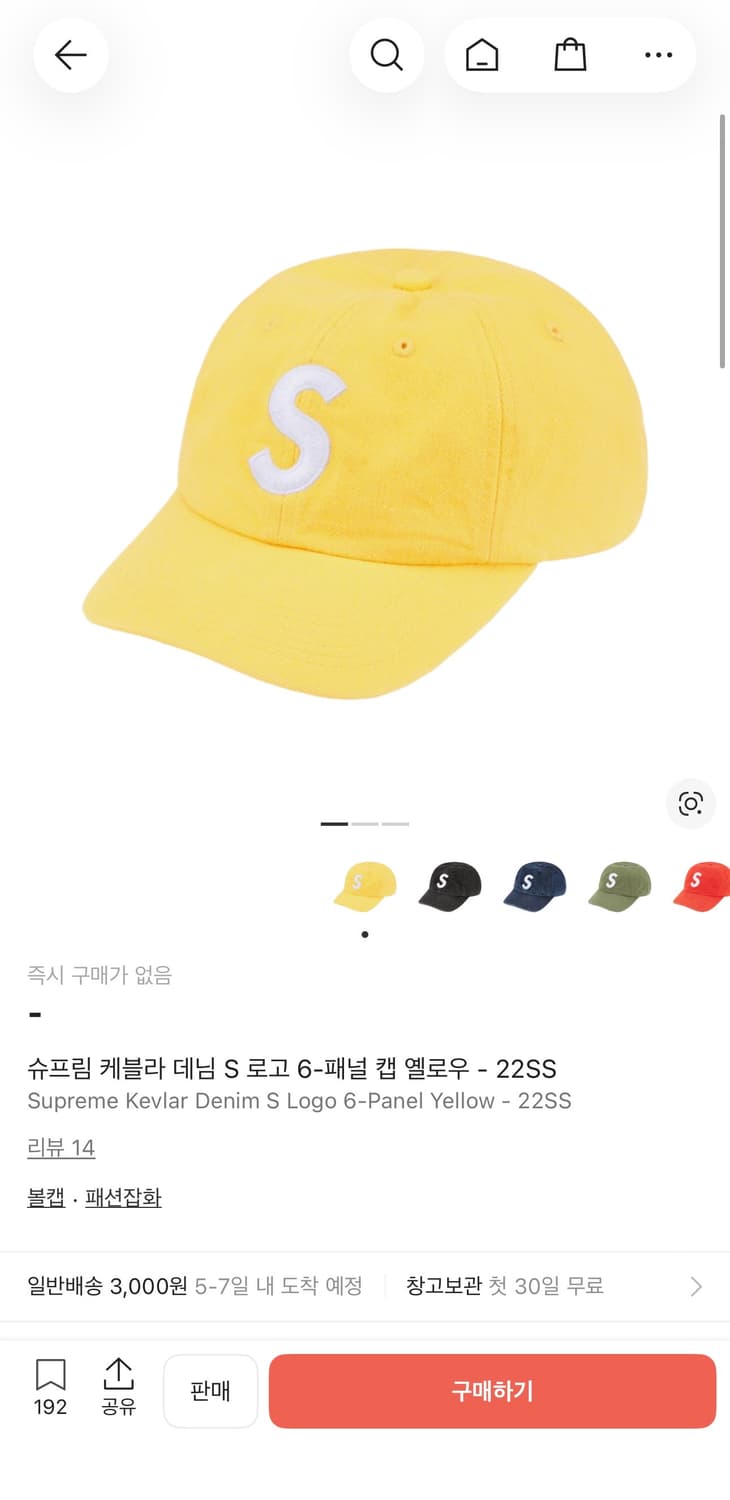The image size is (730, 1500).
Task: Open the more options menu
Action: [657, 55]
